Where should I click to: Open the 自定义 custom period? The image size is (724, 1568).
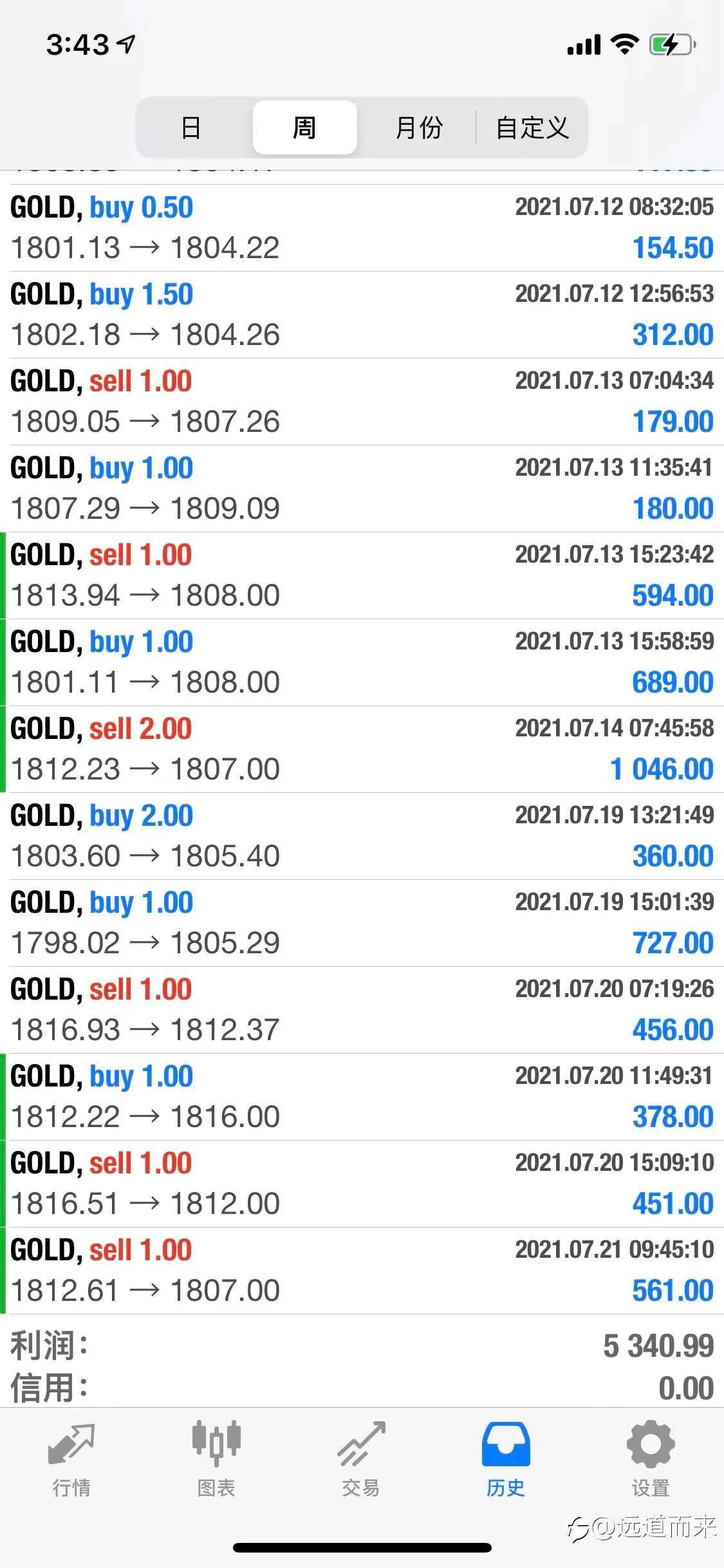point(532,127)
